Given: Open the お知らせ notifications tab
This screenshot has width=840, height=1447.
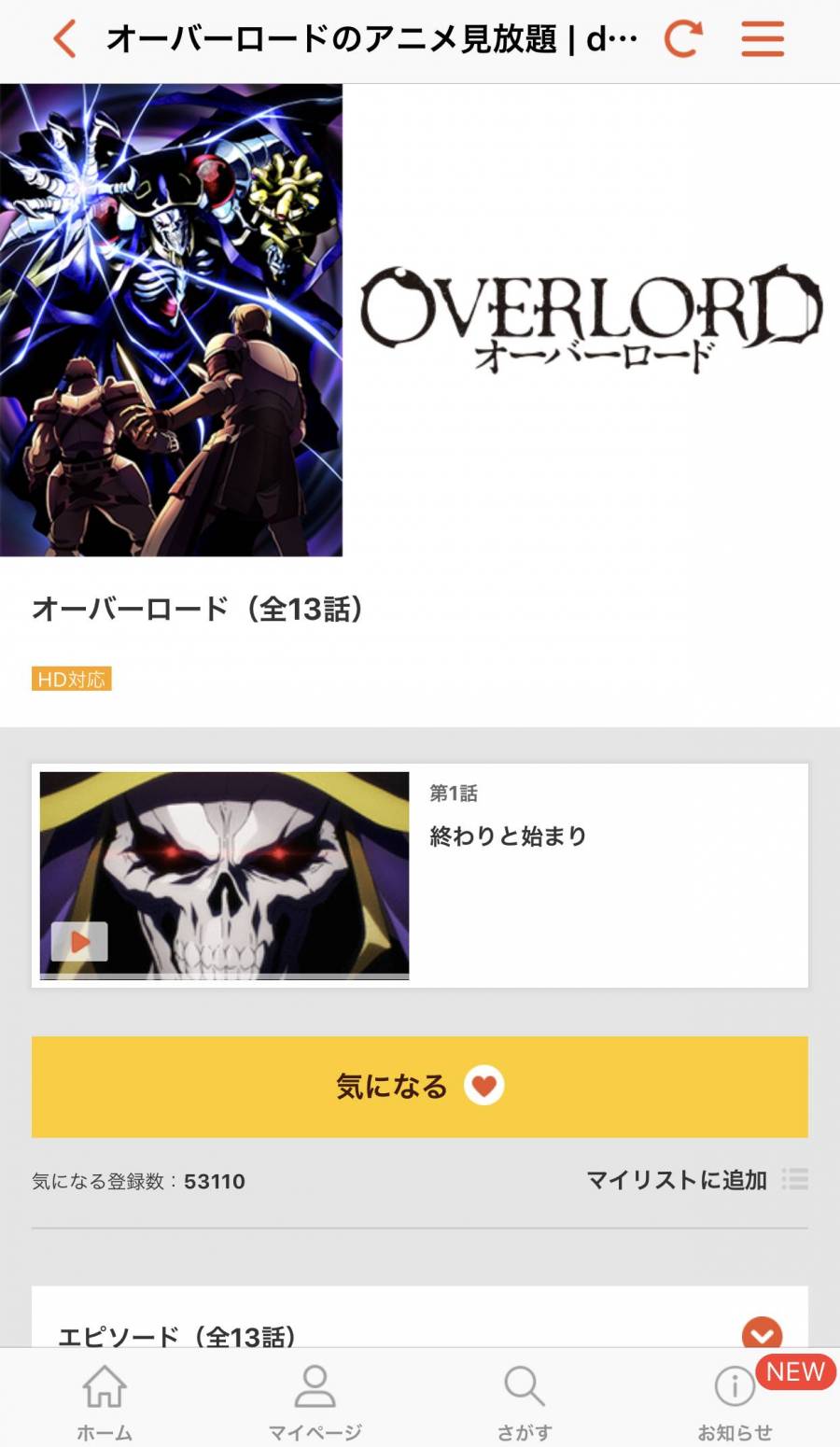Looking at the screenshot, I should point(735,1398).
